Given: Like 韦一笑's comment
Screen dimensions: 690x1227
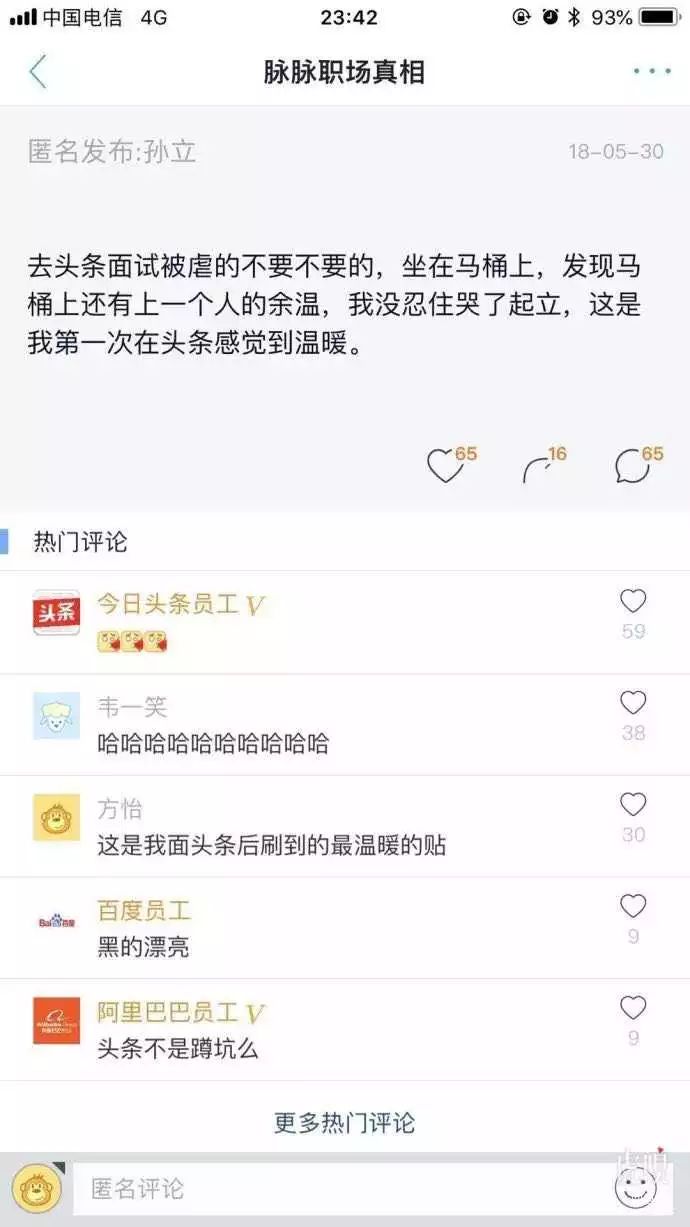Looking at the screenshot, I should 633,703.
